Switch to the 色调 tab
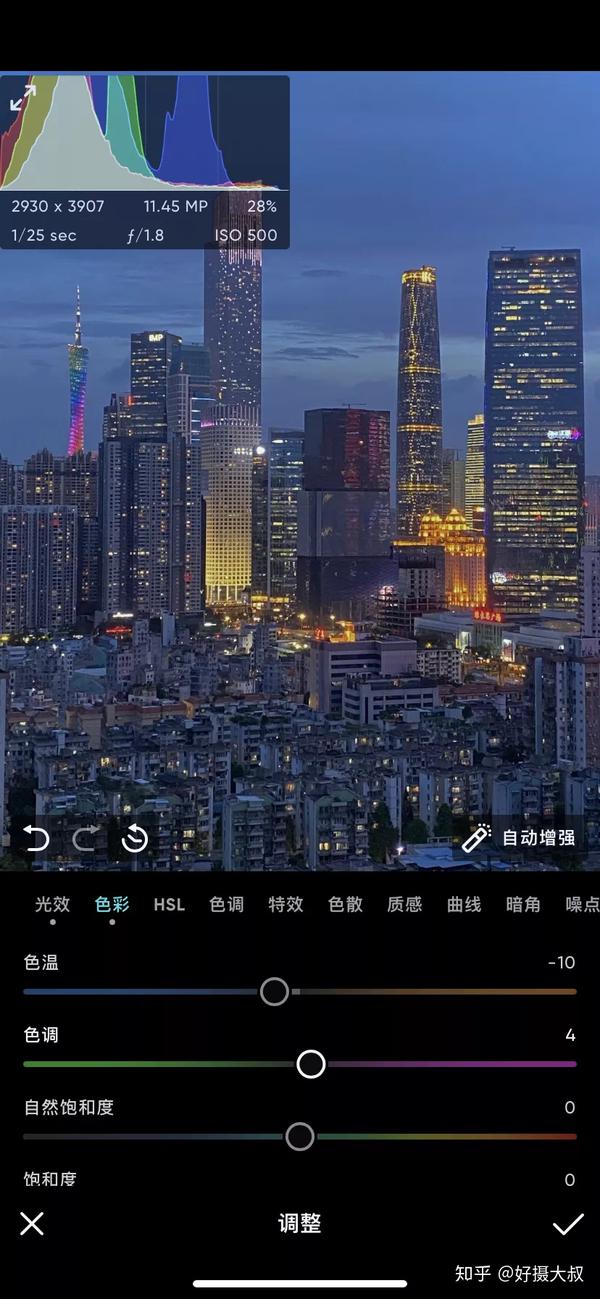 click(x=227, y=904)
